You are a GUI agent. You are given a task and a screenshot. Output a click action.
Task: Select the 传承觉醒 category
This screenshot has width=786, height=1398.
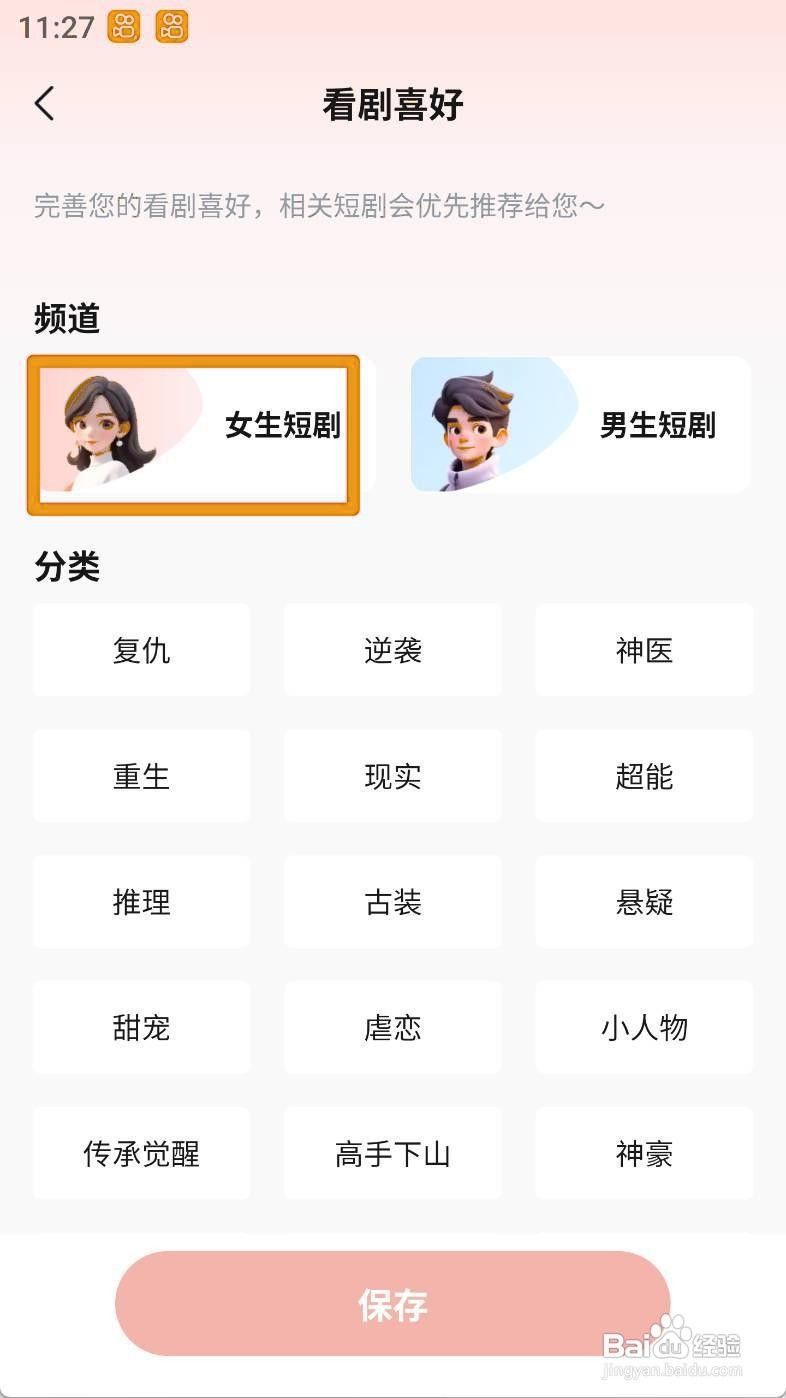pyautogui.click(x=141, y=1153)
